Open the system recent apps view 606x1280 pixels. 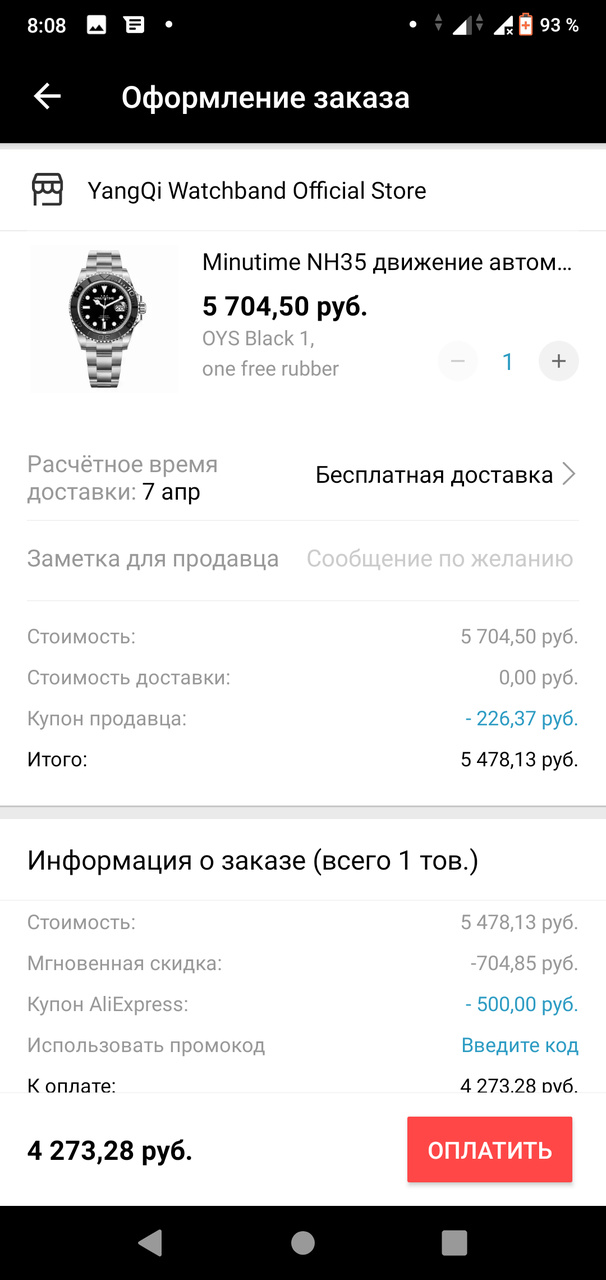[454, 1242]
